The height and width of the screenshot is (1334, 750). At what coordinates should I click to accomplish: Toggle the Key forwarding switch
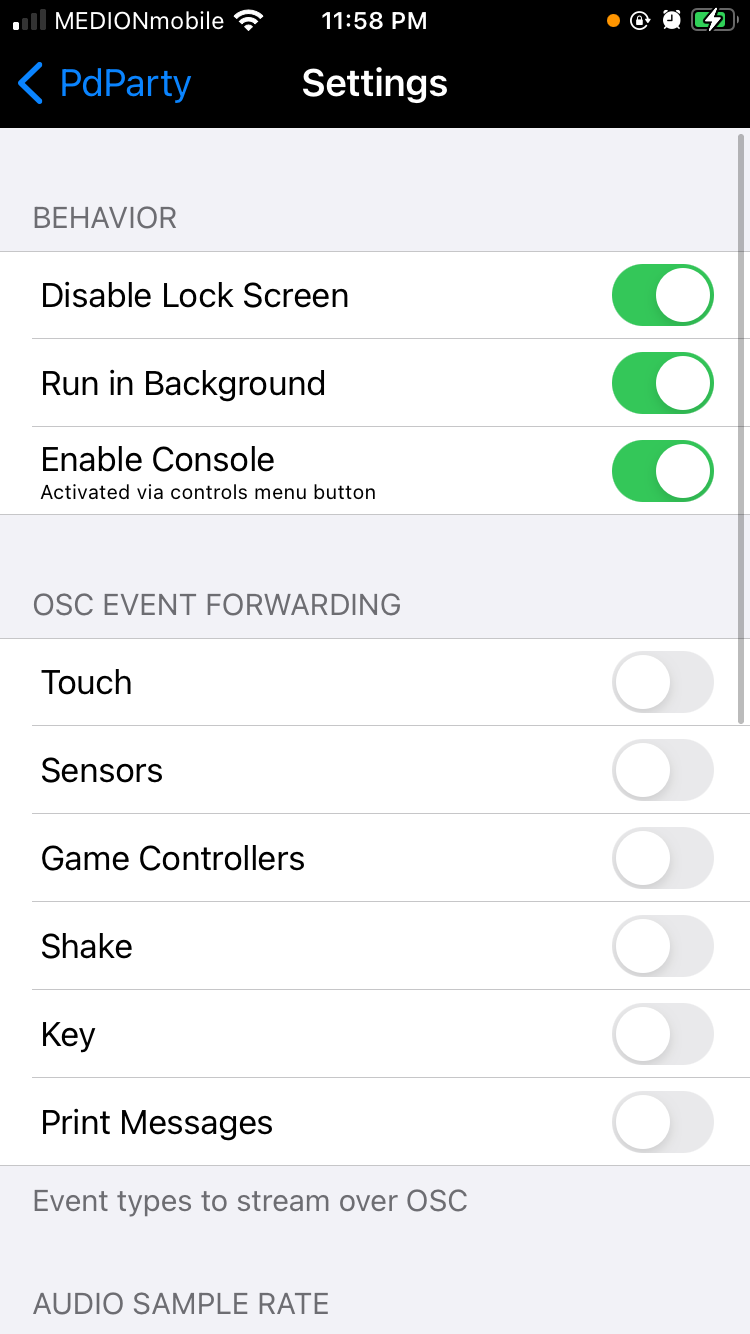(662, 1035)
